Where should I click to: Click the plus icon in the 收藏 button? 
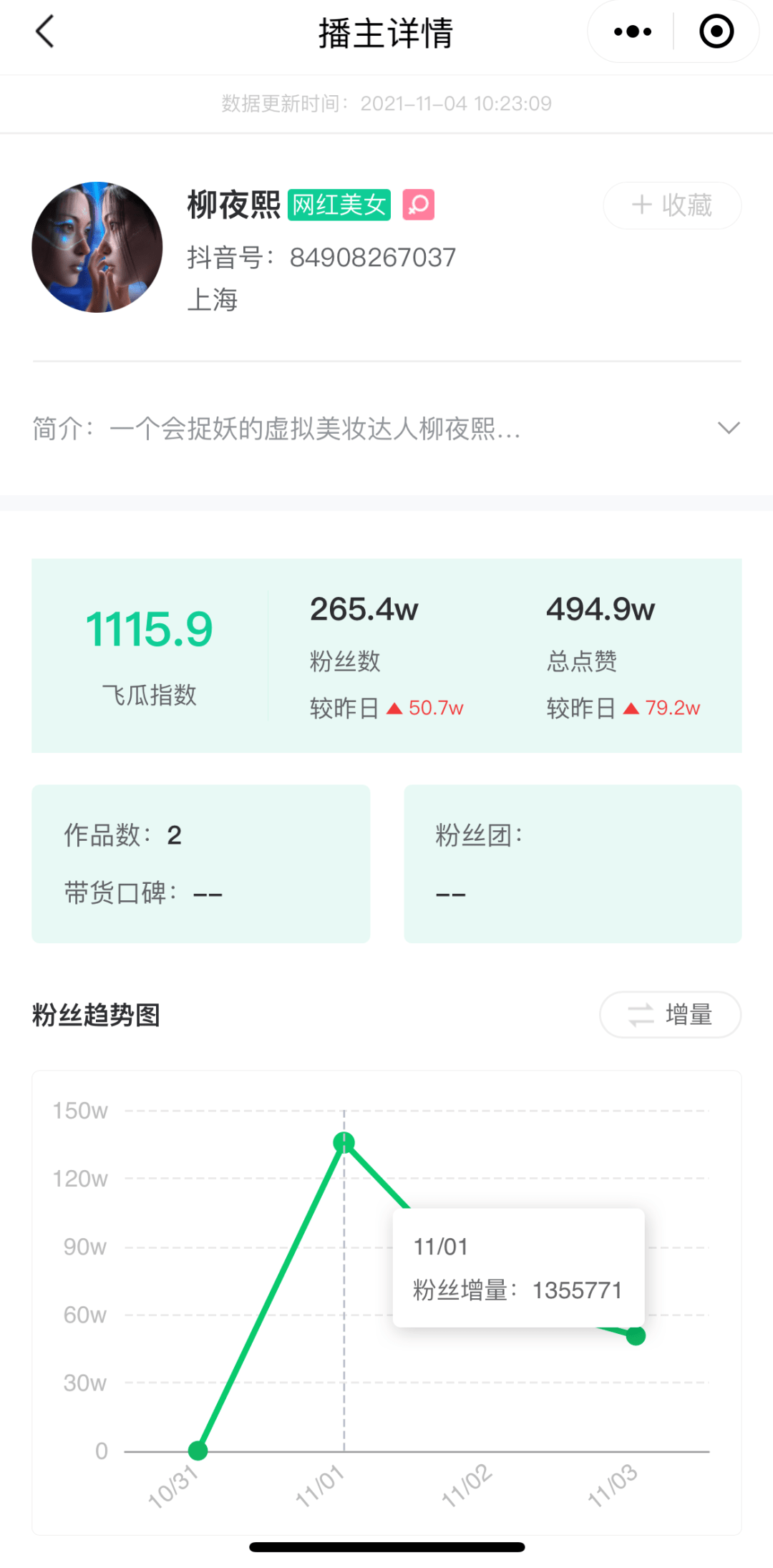(x=641, y=205)
